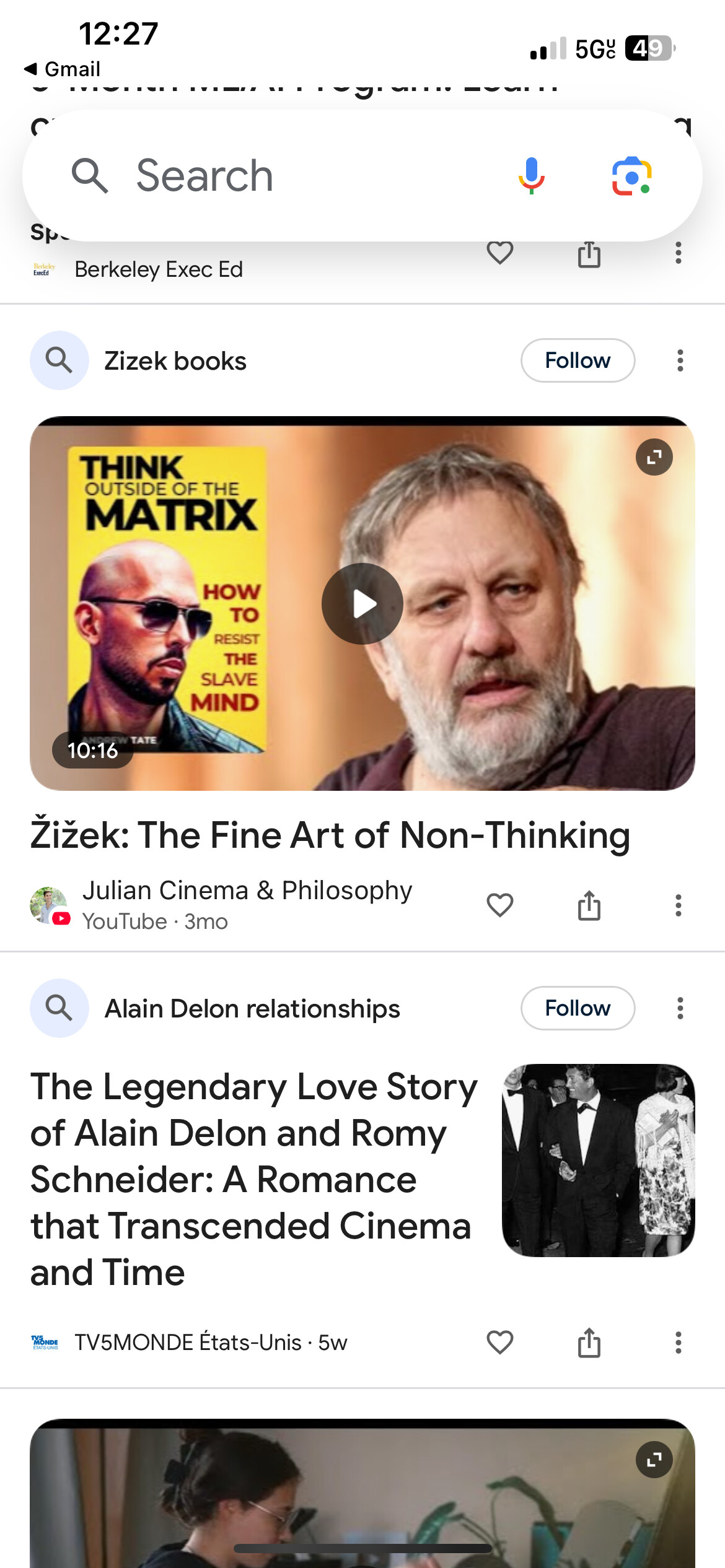Follow the Zizek books topic
This screenshot has height=1568, width=725.
point(578,360)
